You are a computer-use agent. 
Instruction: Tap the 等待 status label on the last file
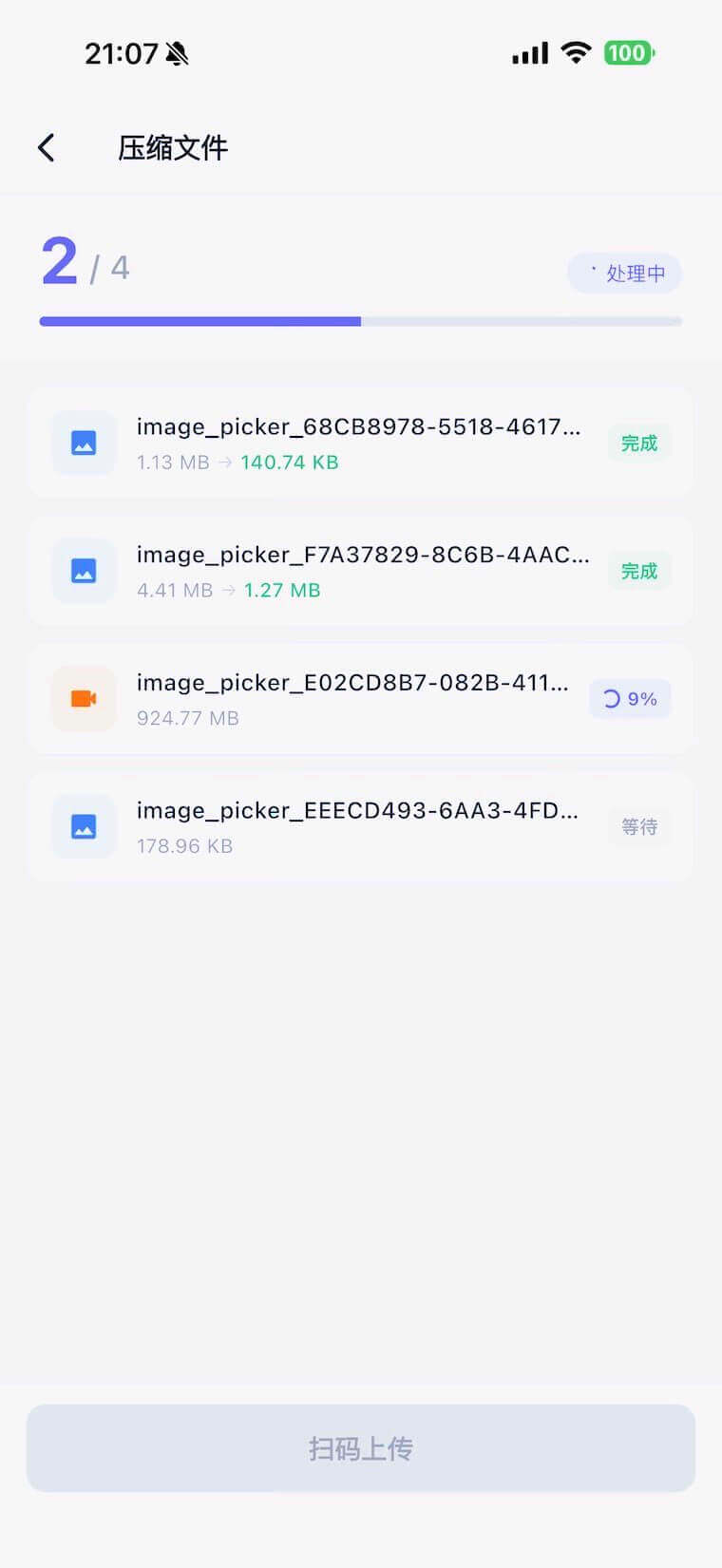pos(638,826)
